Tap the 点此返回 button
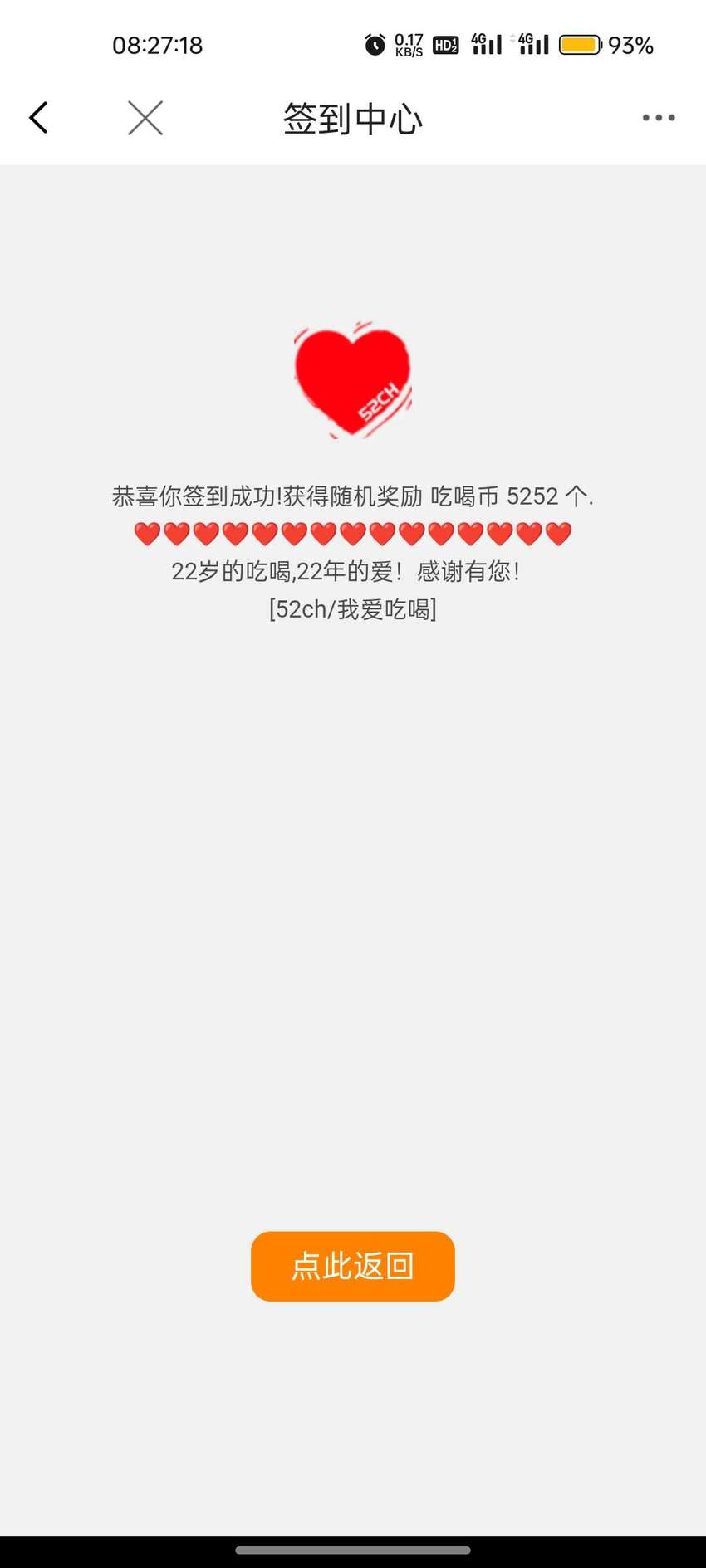 (x=353, y=1266)
